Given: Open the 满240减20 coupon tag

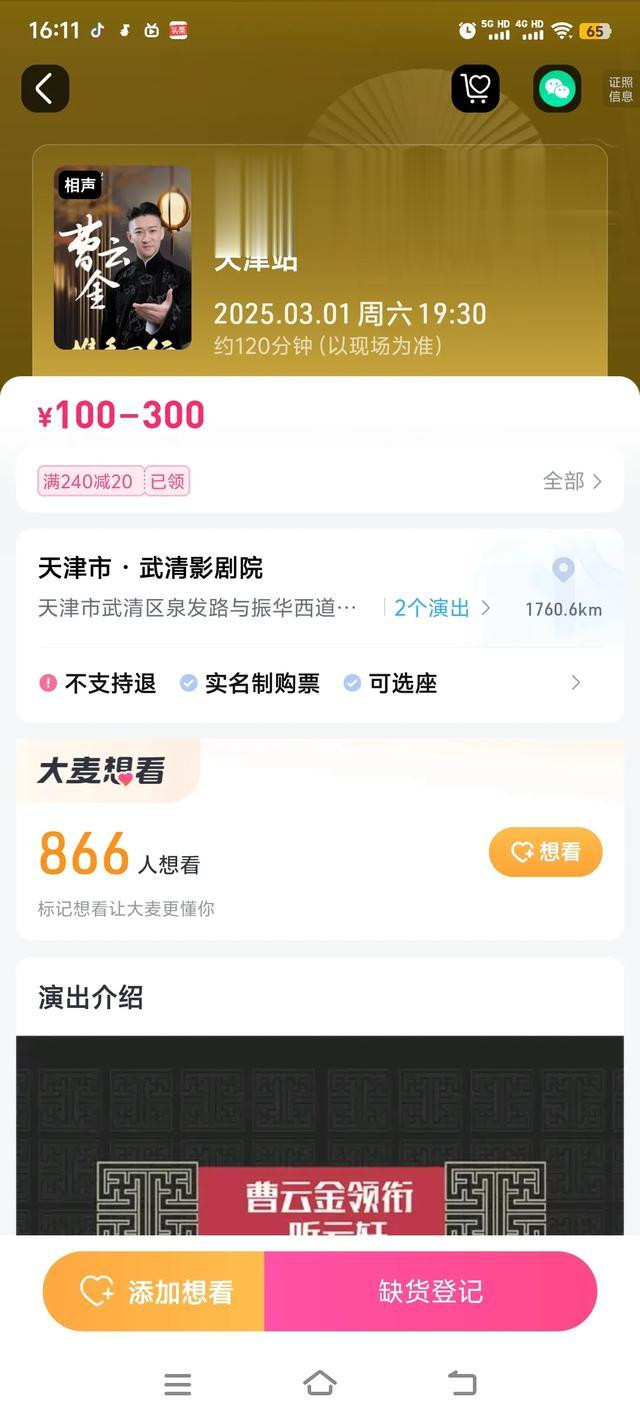Looking at the screenshot, I should click(87, 481).
